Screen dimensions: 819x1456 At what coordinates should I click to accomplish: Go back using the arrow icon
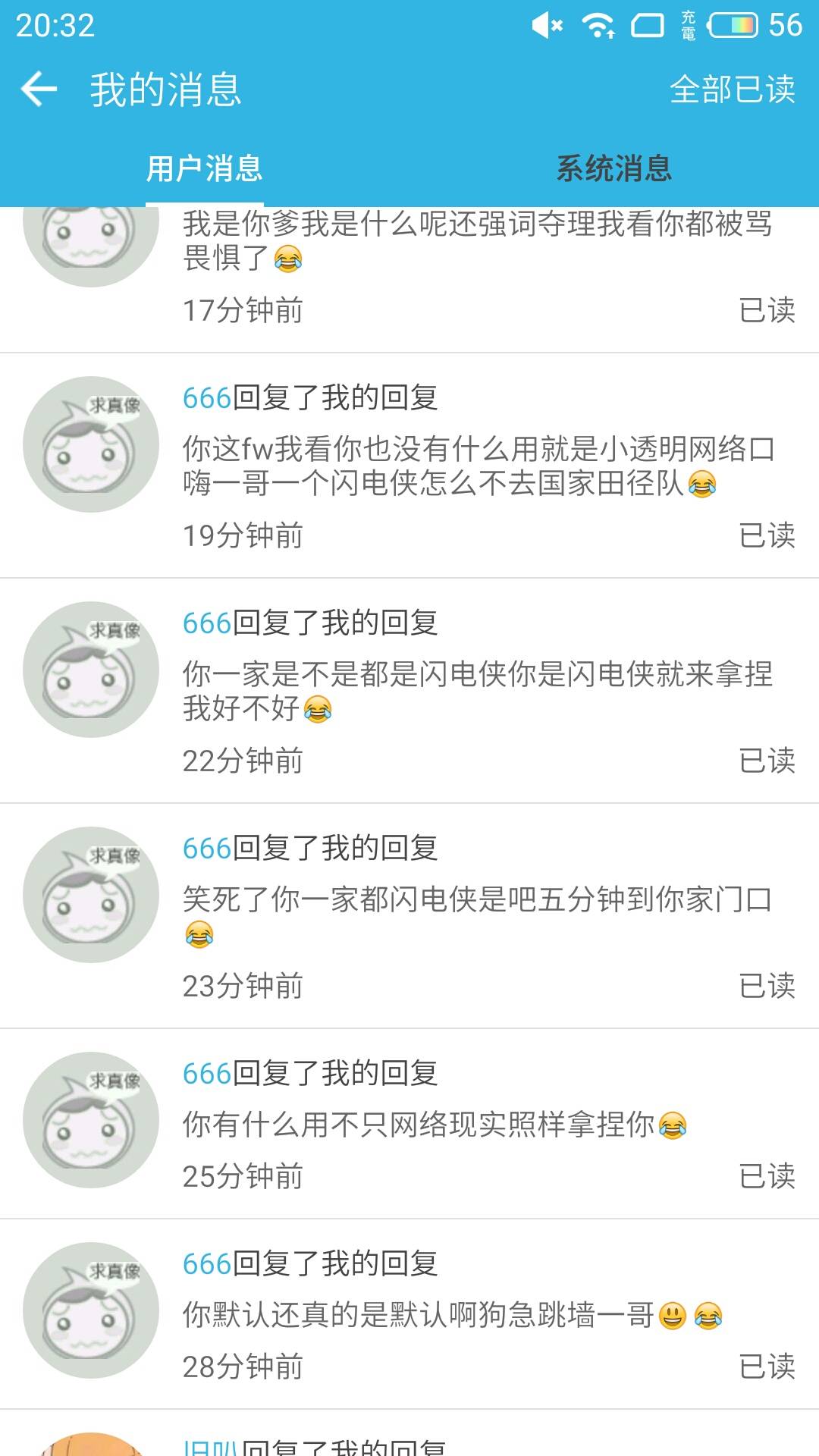39,89
